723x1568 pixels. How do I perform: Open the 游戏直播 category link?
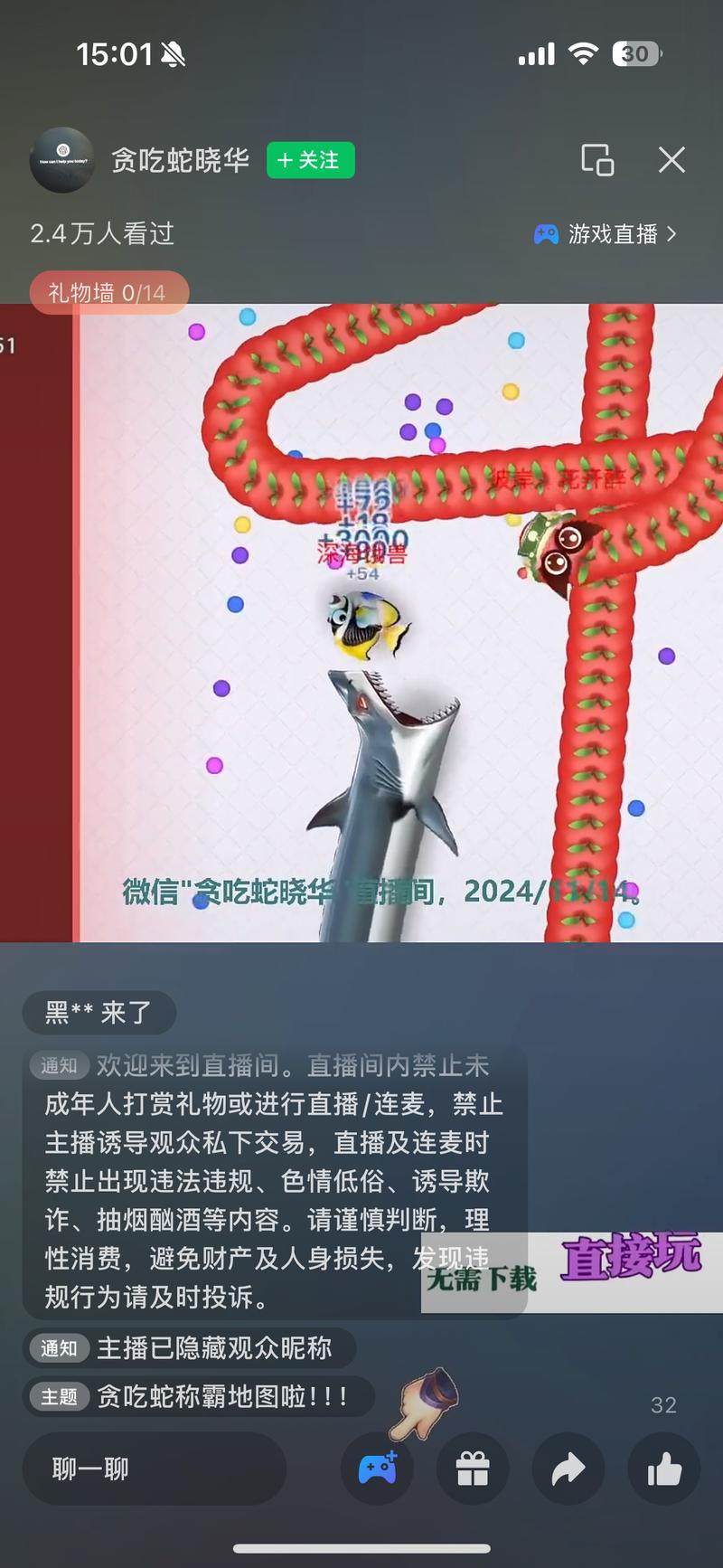(606, 234)
